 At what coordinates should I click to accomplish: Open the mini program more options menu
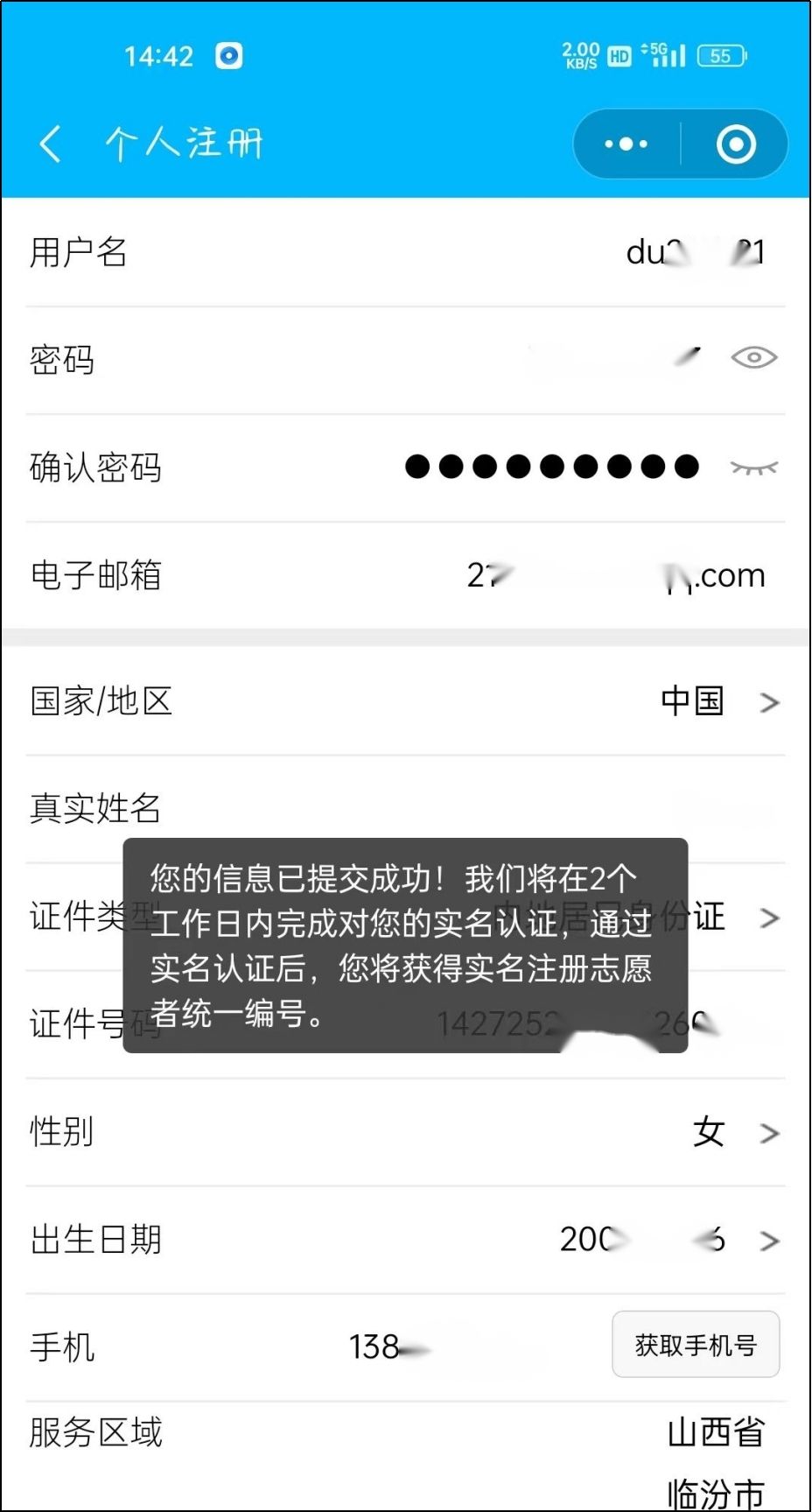pos(626,144)
